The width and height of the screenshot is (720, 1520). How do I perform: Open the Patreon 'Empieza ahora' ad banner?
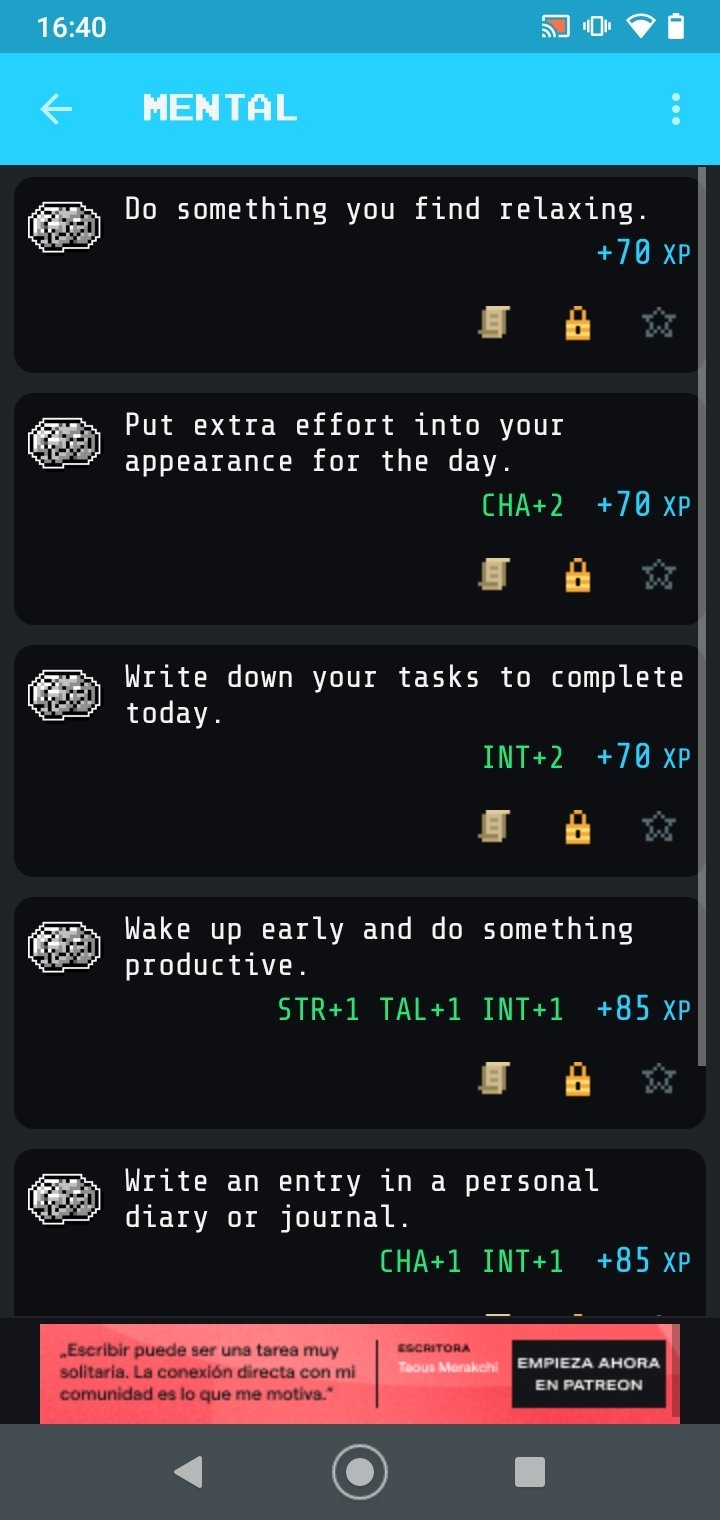click(360, 1373)
